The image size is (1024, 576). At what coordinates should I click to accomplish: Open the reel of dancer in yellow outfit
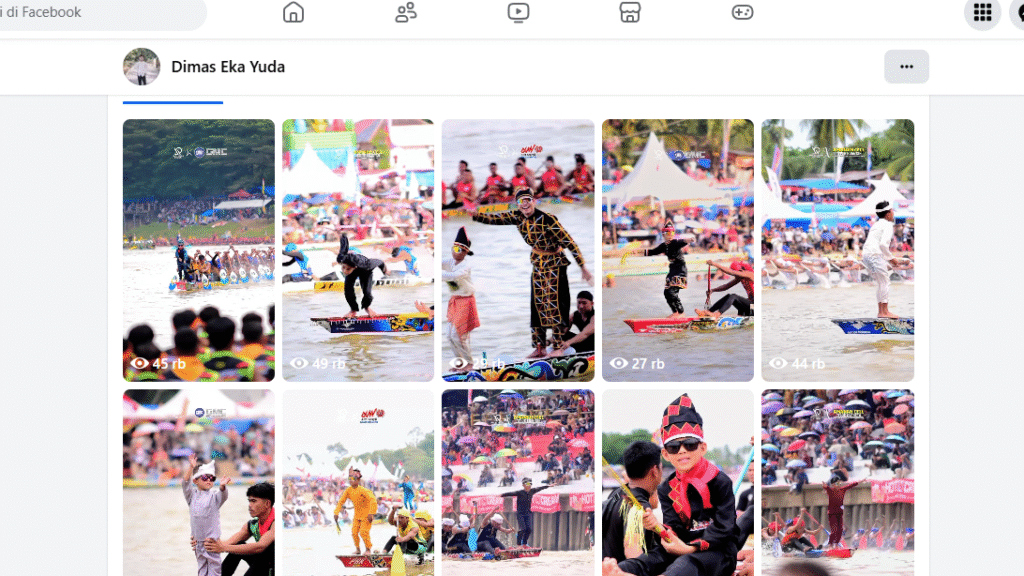(358, 482)
